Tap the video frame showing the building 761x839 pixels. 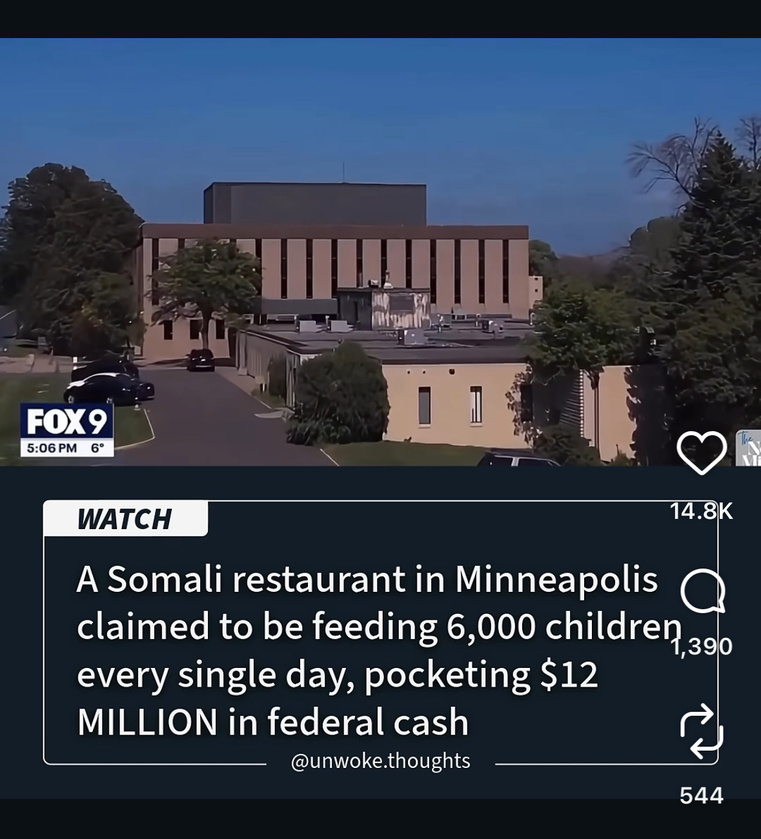(380, 250)
